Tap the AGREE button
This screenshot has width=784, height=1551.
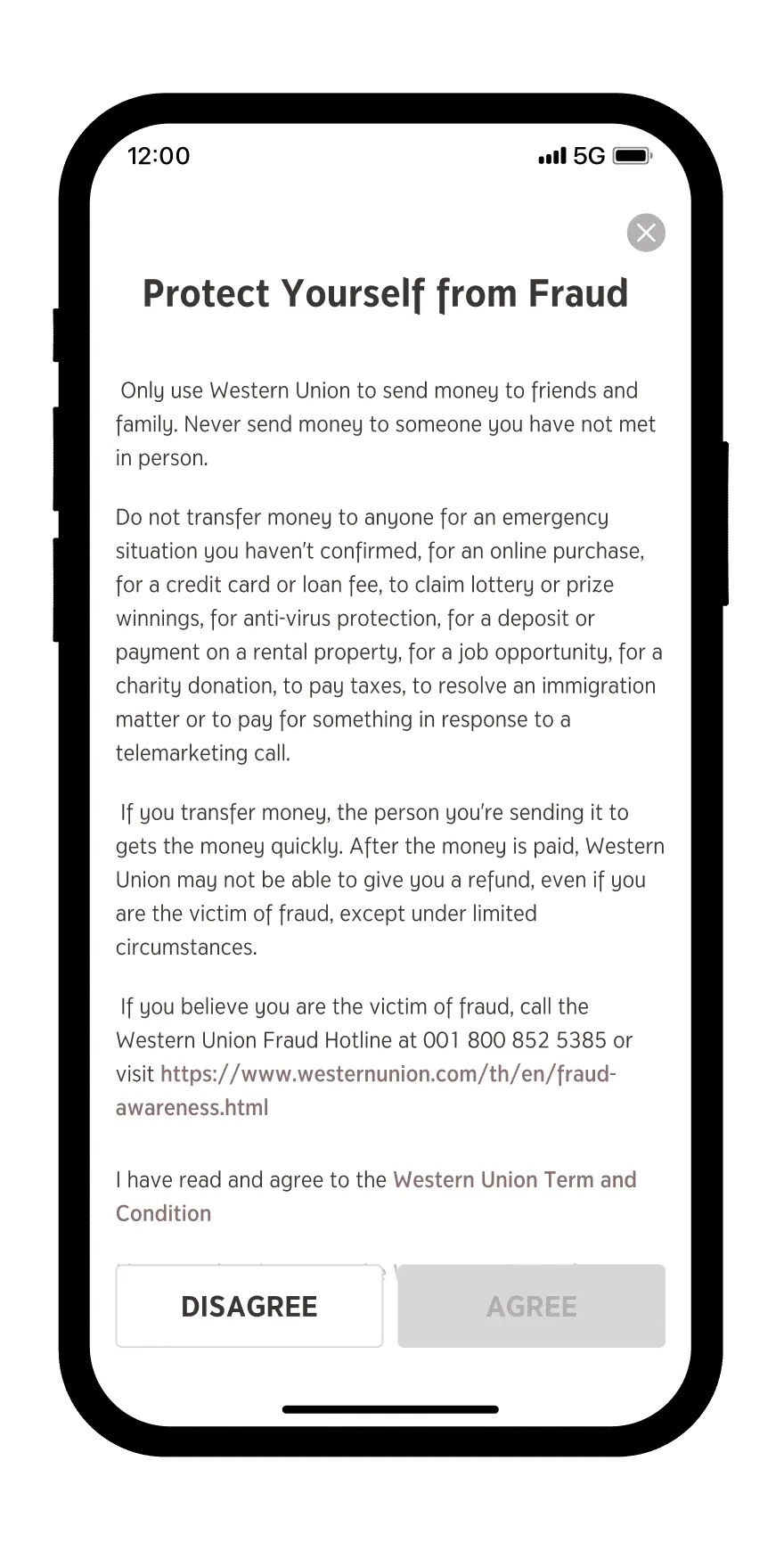(x=531, y=1306)
